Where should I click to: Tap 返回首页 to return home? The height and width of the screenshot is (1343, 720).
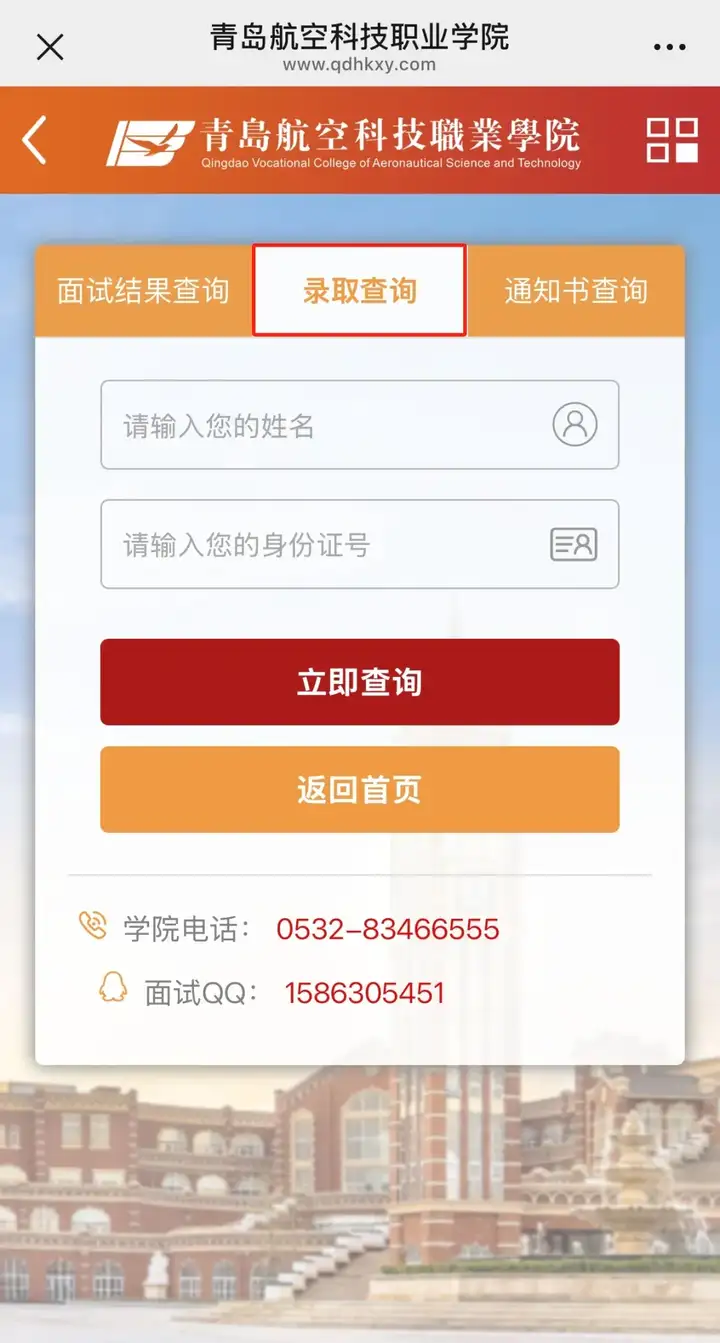click(x=359, y=789)
